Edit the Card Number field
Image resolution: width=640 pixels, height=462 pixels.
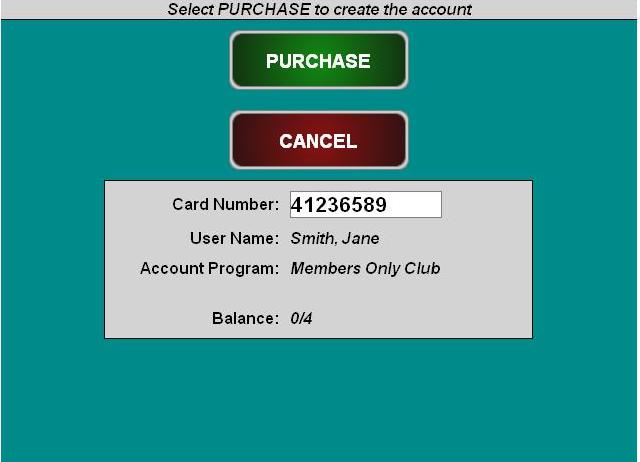coord(365,205)
